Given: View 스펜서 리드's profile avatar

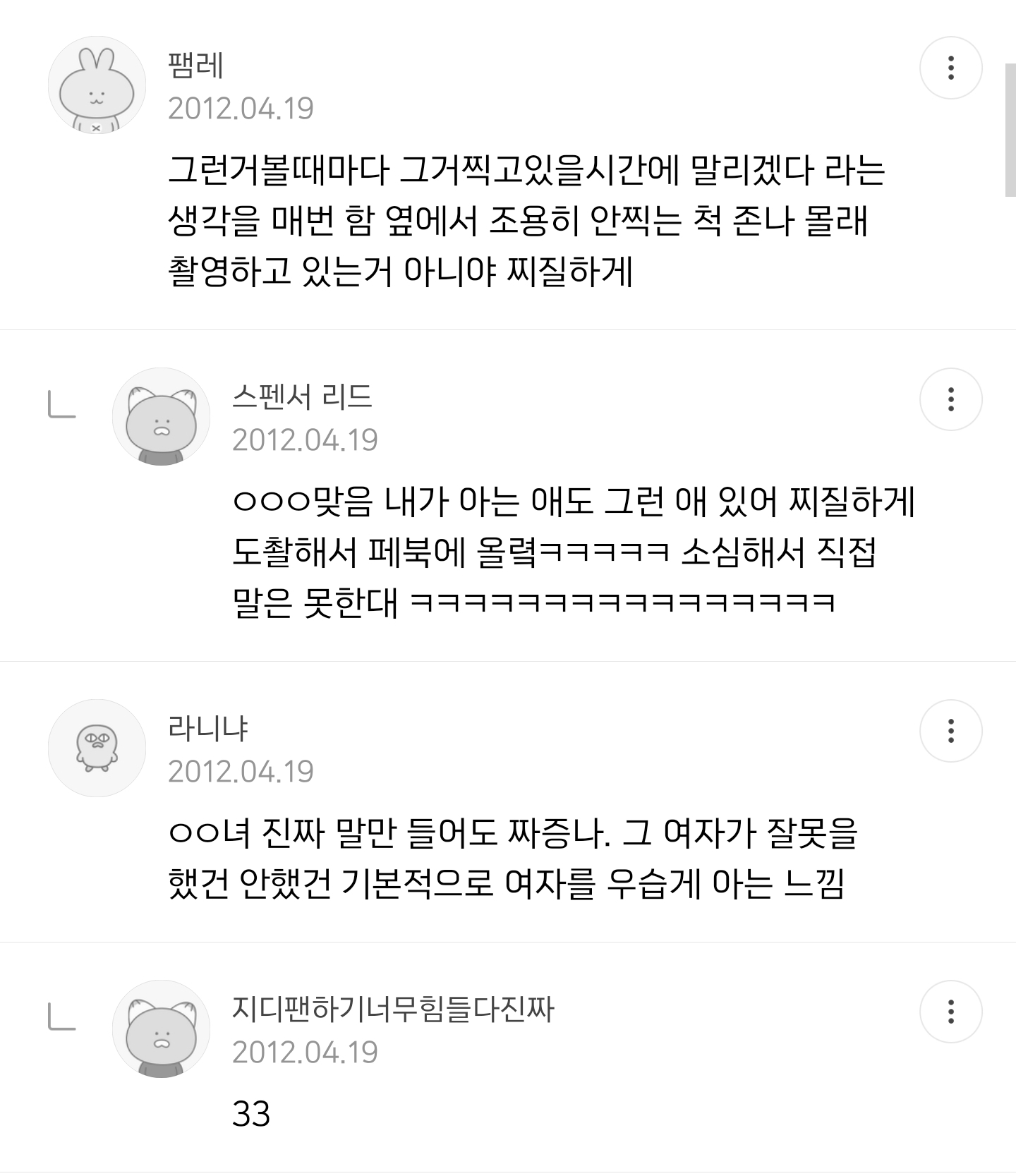Looking at the screenshot, I should pos(161,416).
